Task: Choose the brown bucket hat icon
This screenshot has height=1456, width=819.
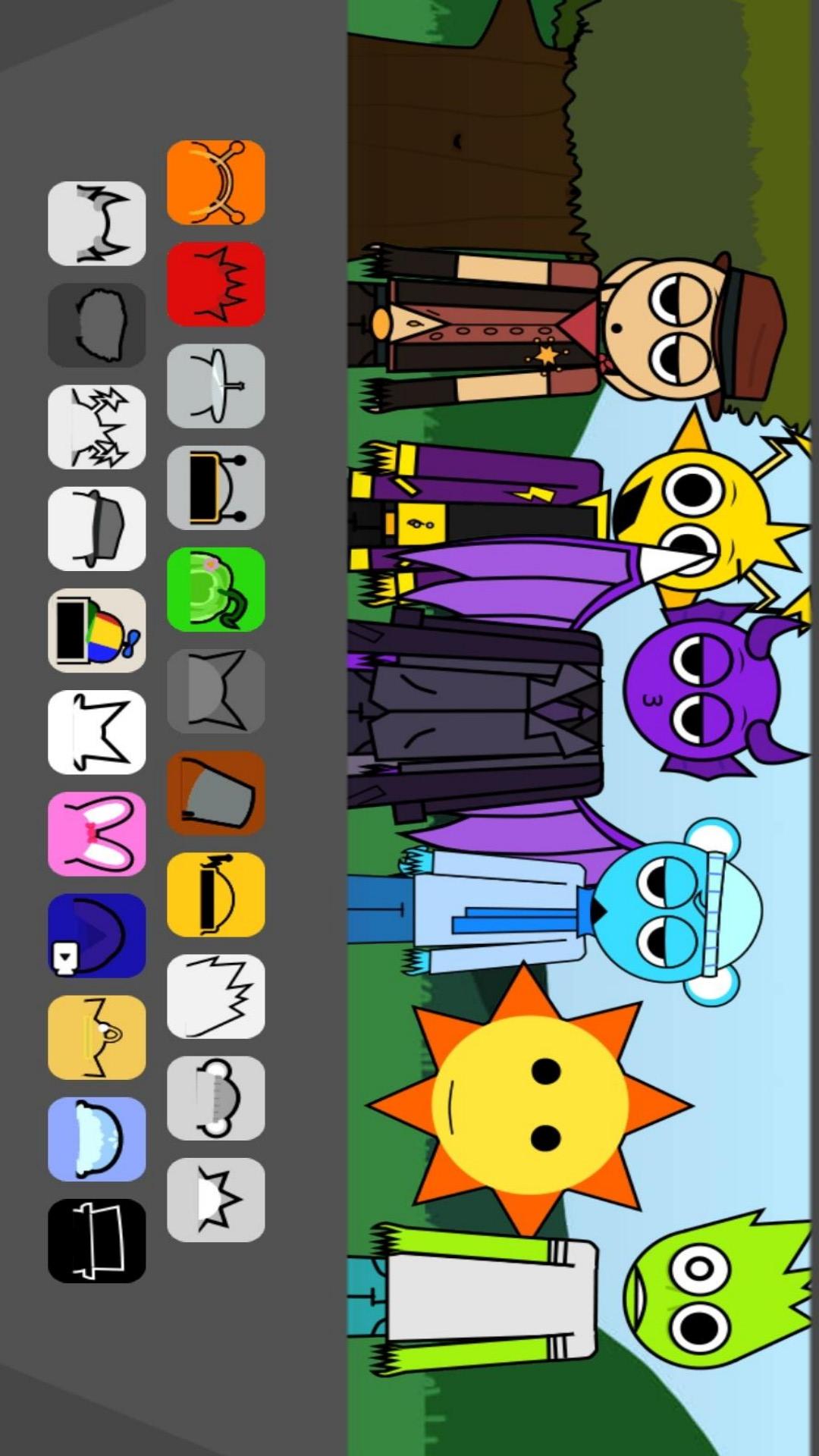Action: pos(215,792)
